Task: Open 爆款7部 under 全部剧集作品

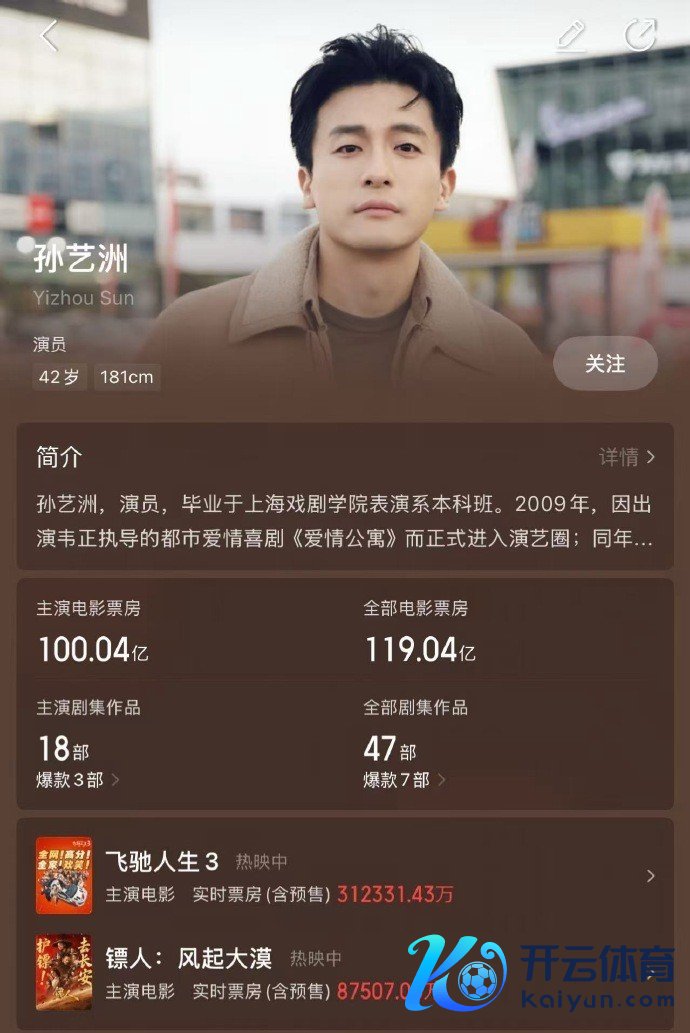Action: (x=404, y=780)
